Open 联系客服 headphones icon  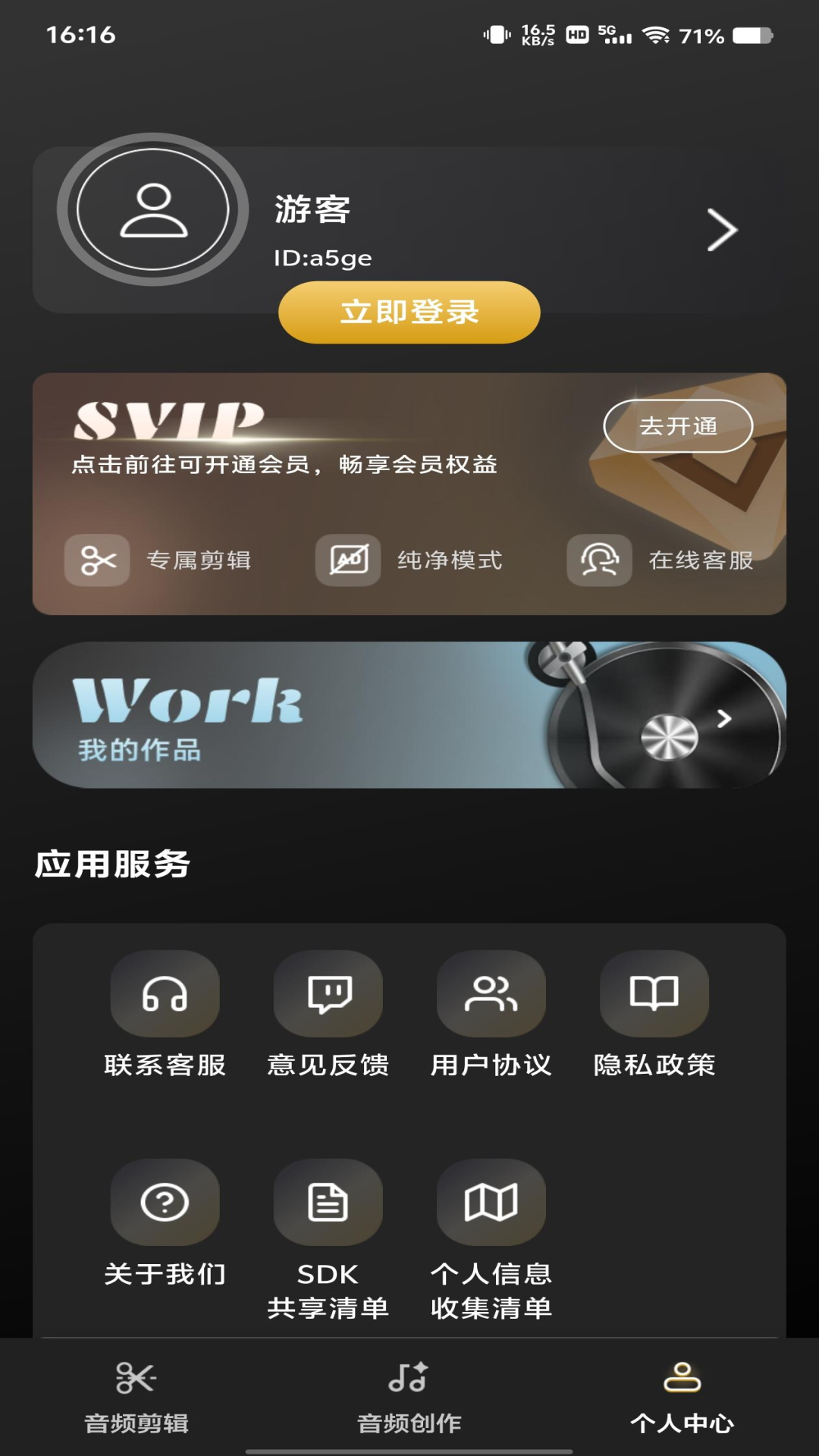165,994
